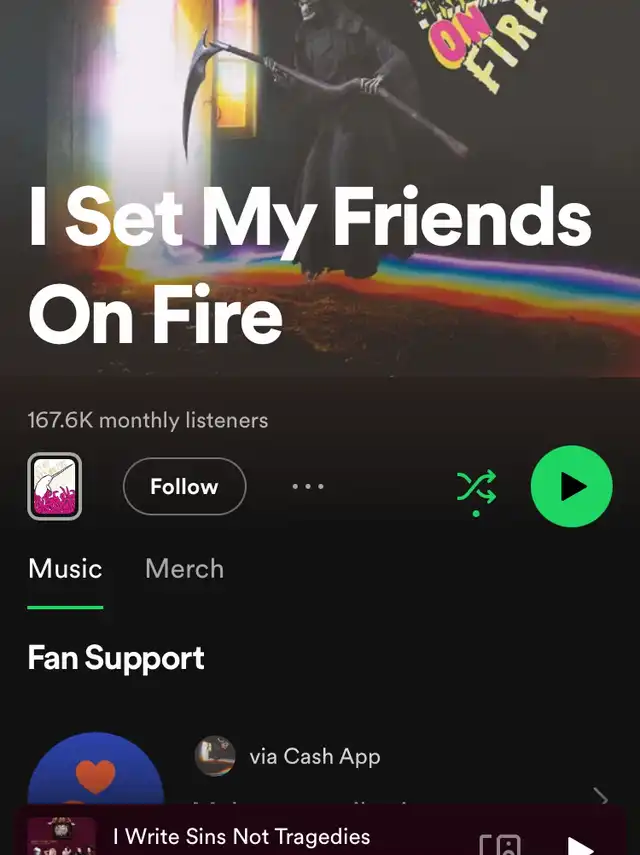Toggle shuffle play for this artist

click(475, 487)
